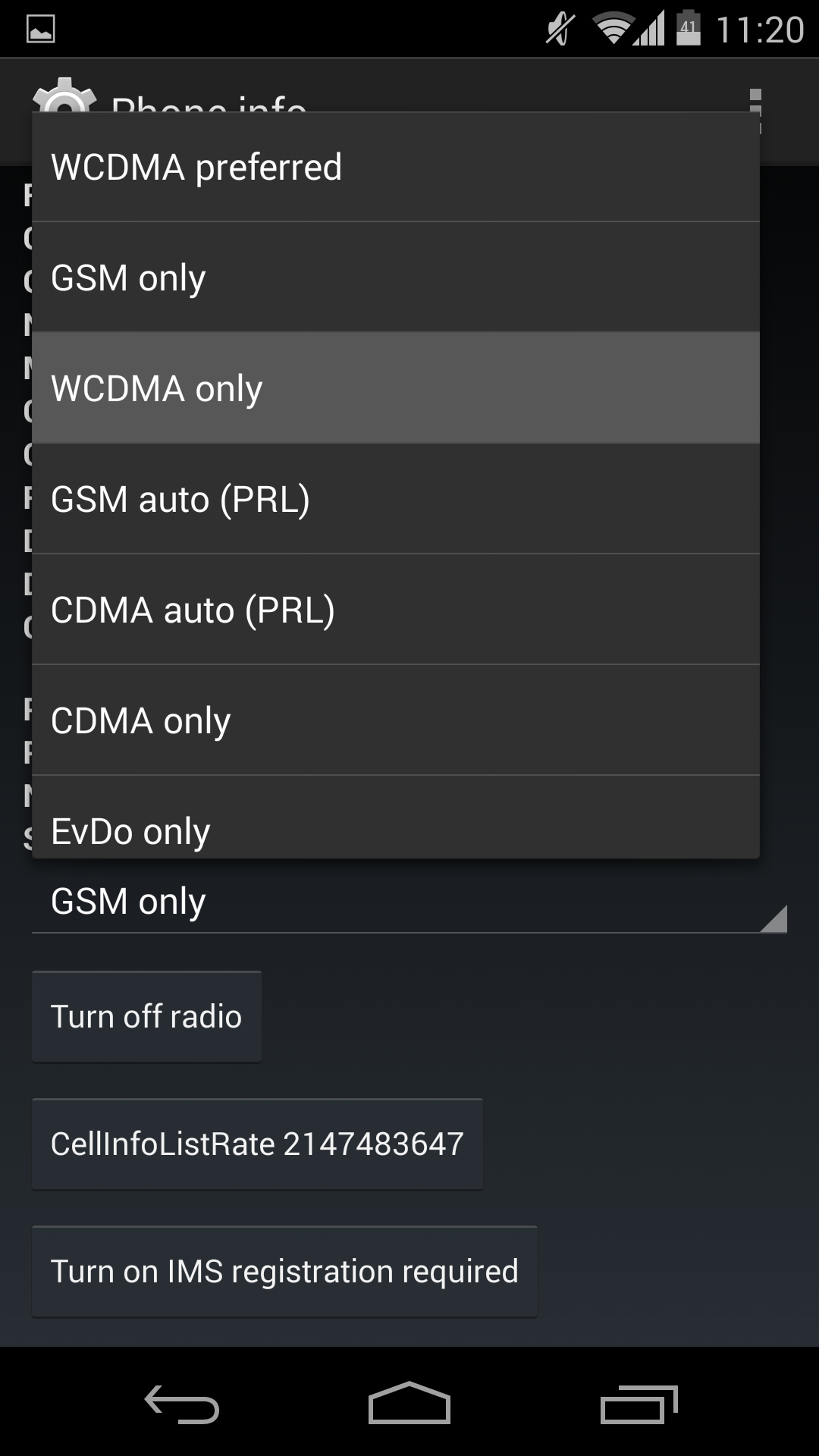Screen dimensions: 819x1456
Task: Set network type to CDMA only
Action: point(394,720)
